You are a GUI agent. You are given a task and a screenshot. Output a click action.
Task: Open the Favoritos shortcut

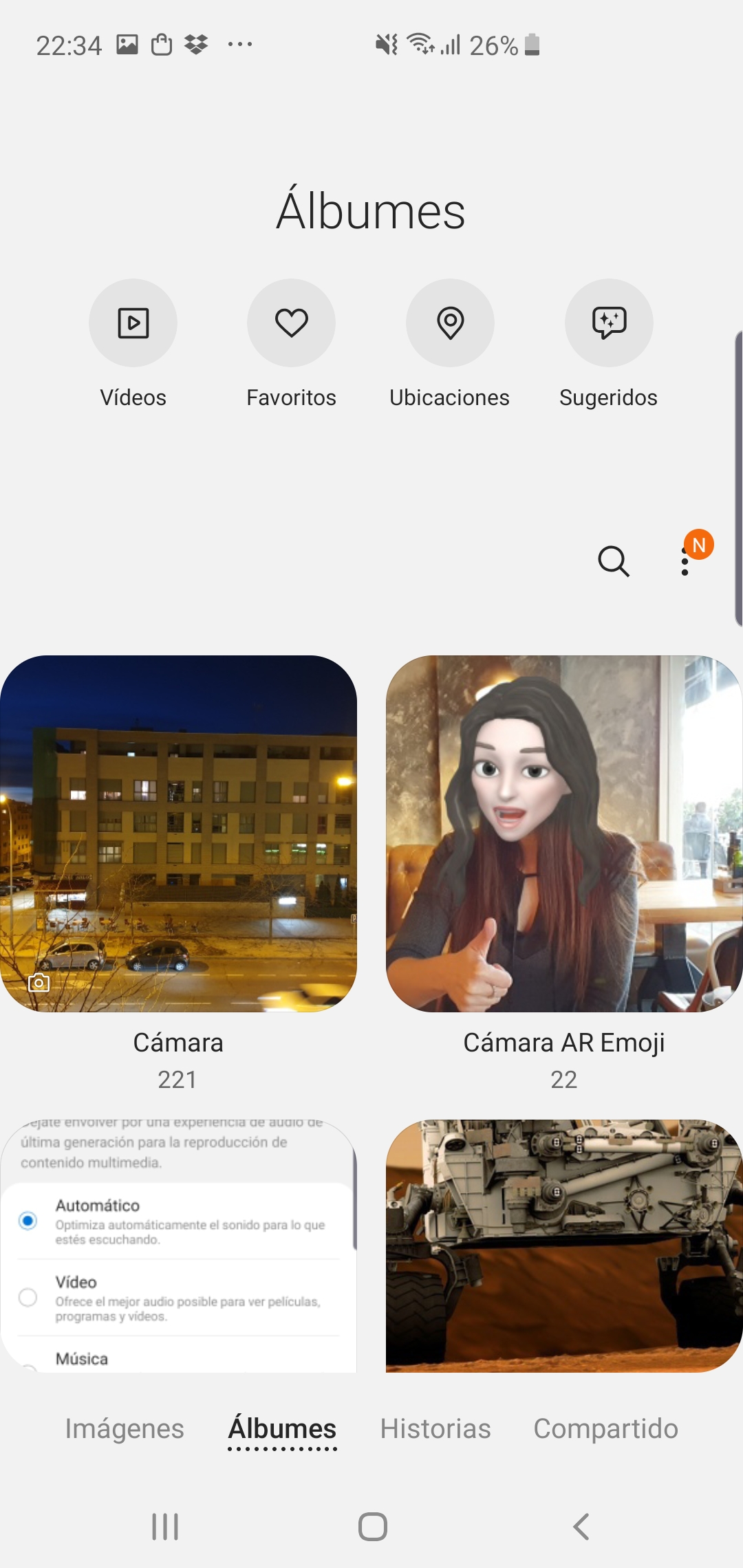[x=291, y=323]
